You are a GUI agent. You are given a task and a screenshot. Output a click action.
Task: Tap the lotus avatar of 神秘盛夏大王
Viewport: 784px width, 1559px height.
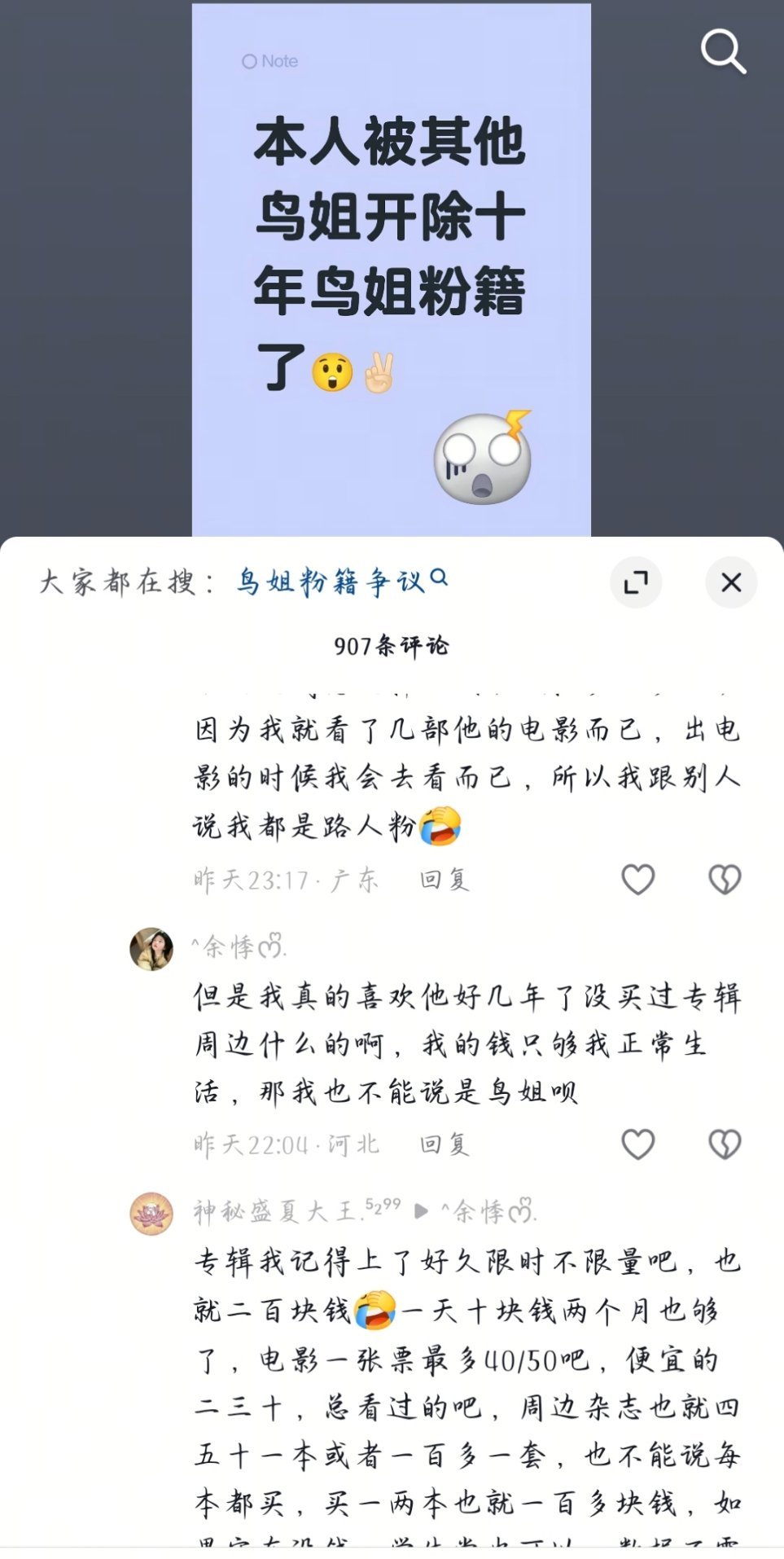pyautogui.click(x=151, y=1213)
